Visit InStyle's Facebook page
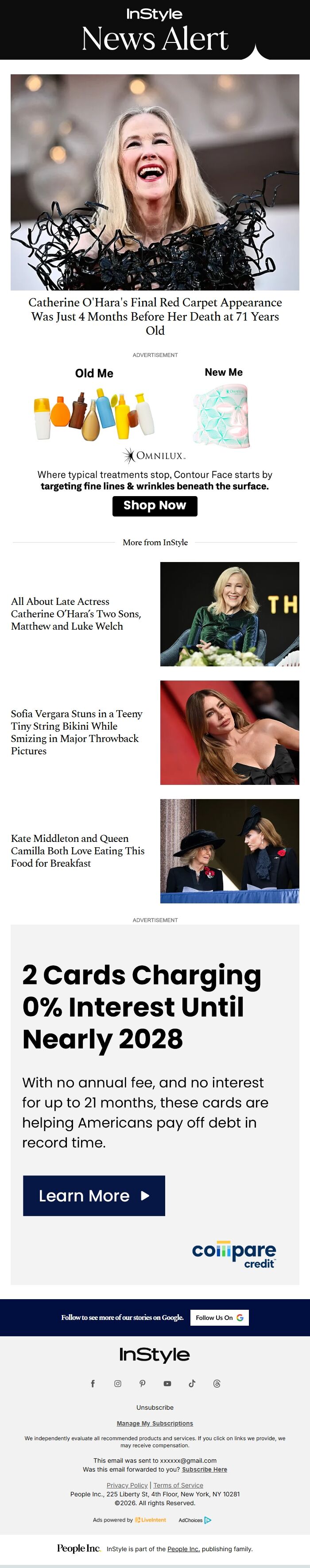 tap(93, 1384)
